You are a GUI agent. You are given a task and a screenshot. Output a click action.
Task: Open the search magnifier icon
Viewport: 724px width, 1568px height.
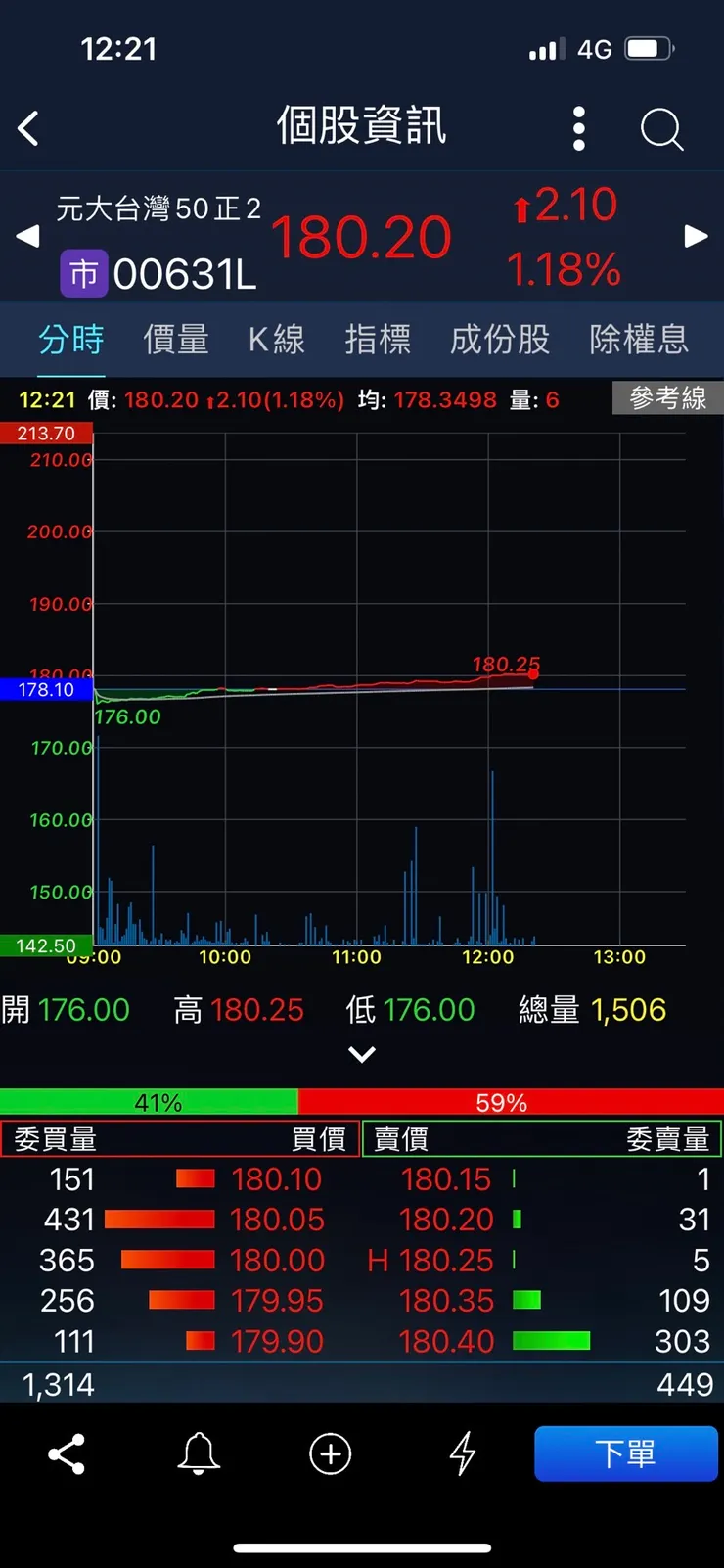[661, 128]
